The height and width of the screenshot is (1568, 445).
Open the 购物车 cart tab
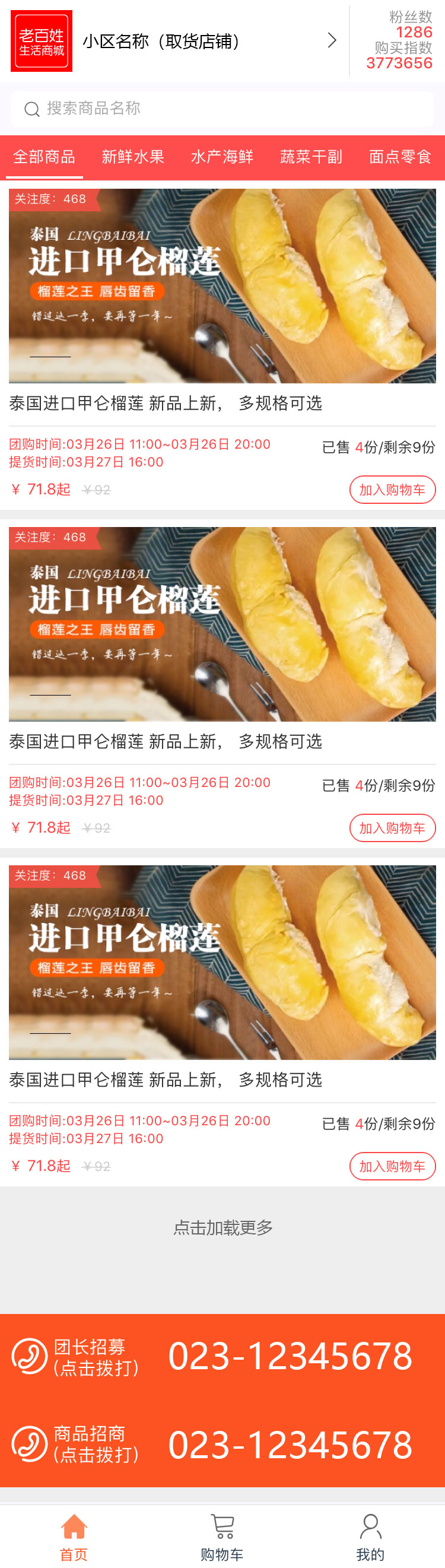222,1536
